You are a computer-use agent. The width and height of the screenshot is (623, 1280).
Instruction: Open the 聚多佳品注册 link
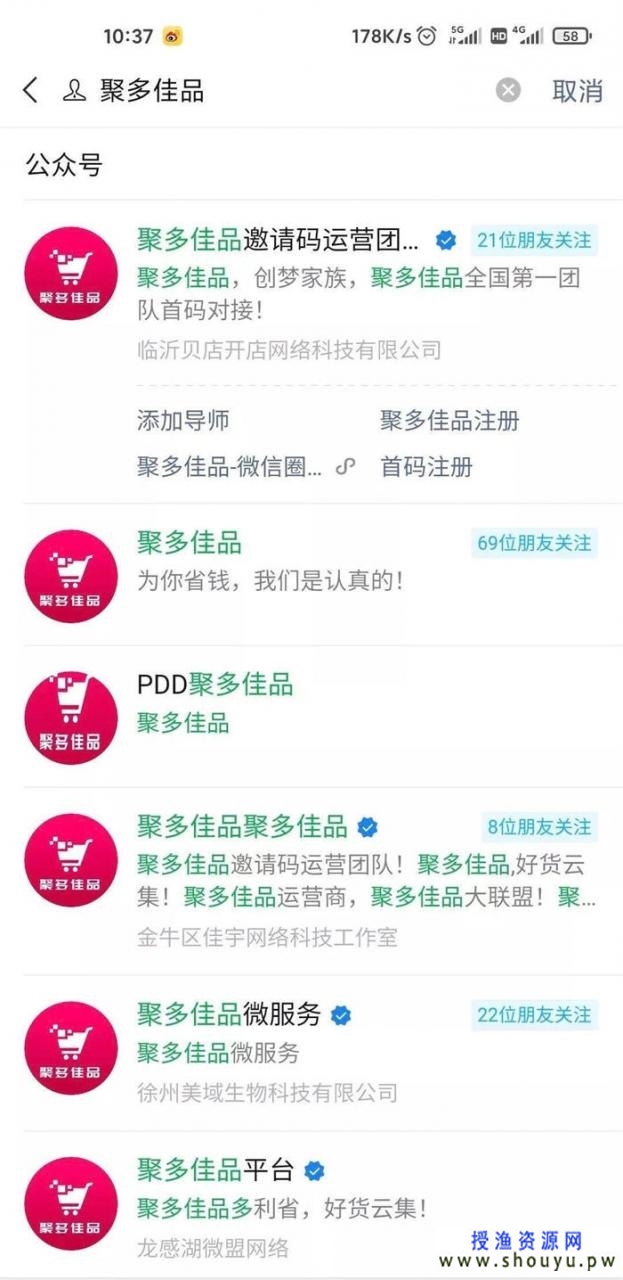coord(449,420)
